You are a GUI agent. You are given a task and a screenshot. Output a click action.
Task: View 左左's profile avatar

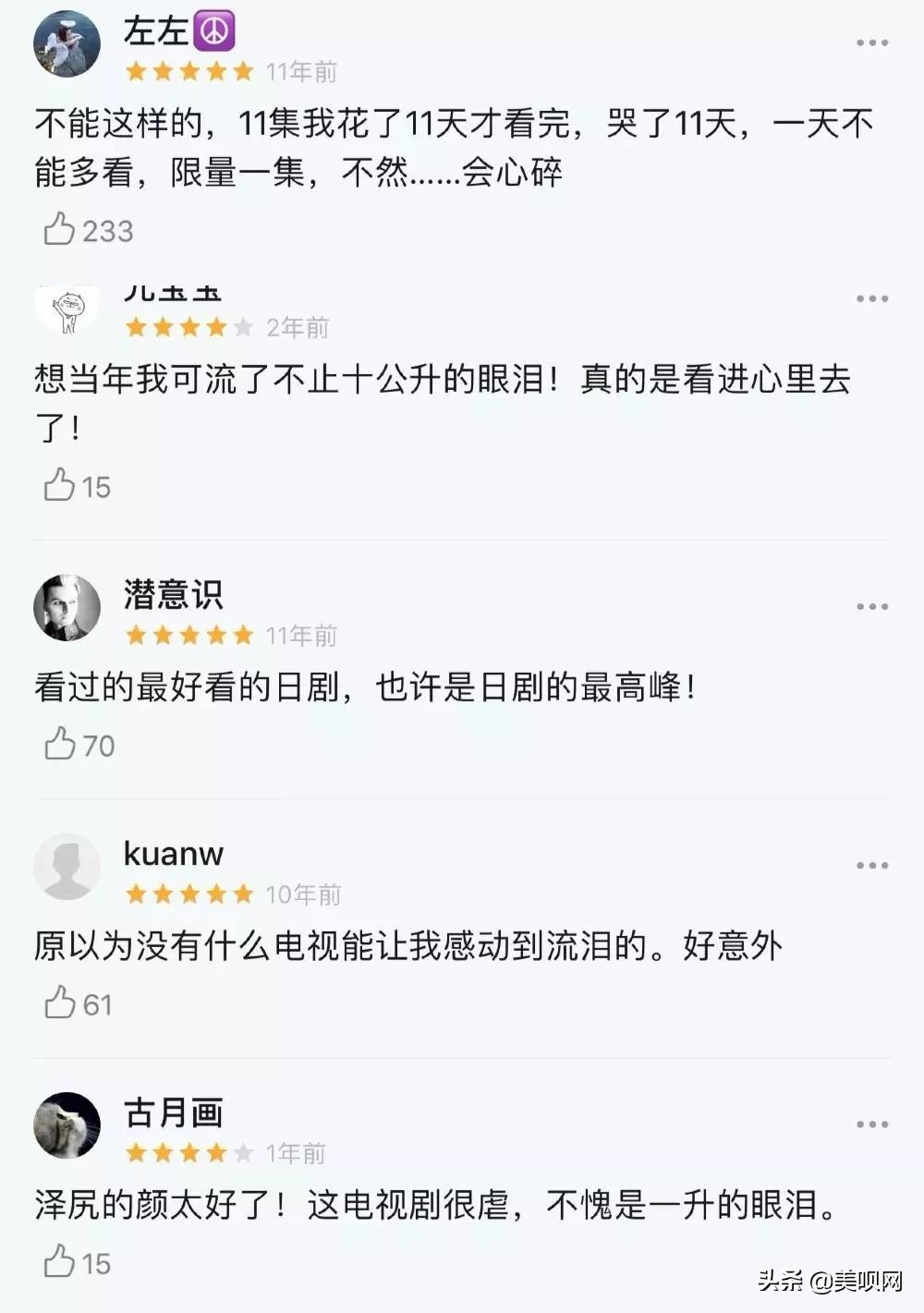67,43
